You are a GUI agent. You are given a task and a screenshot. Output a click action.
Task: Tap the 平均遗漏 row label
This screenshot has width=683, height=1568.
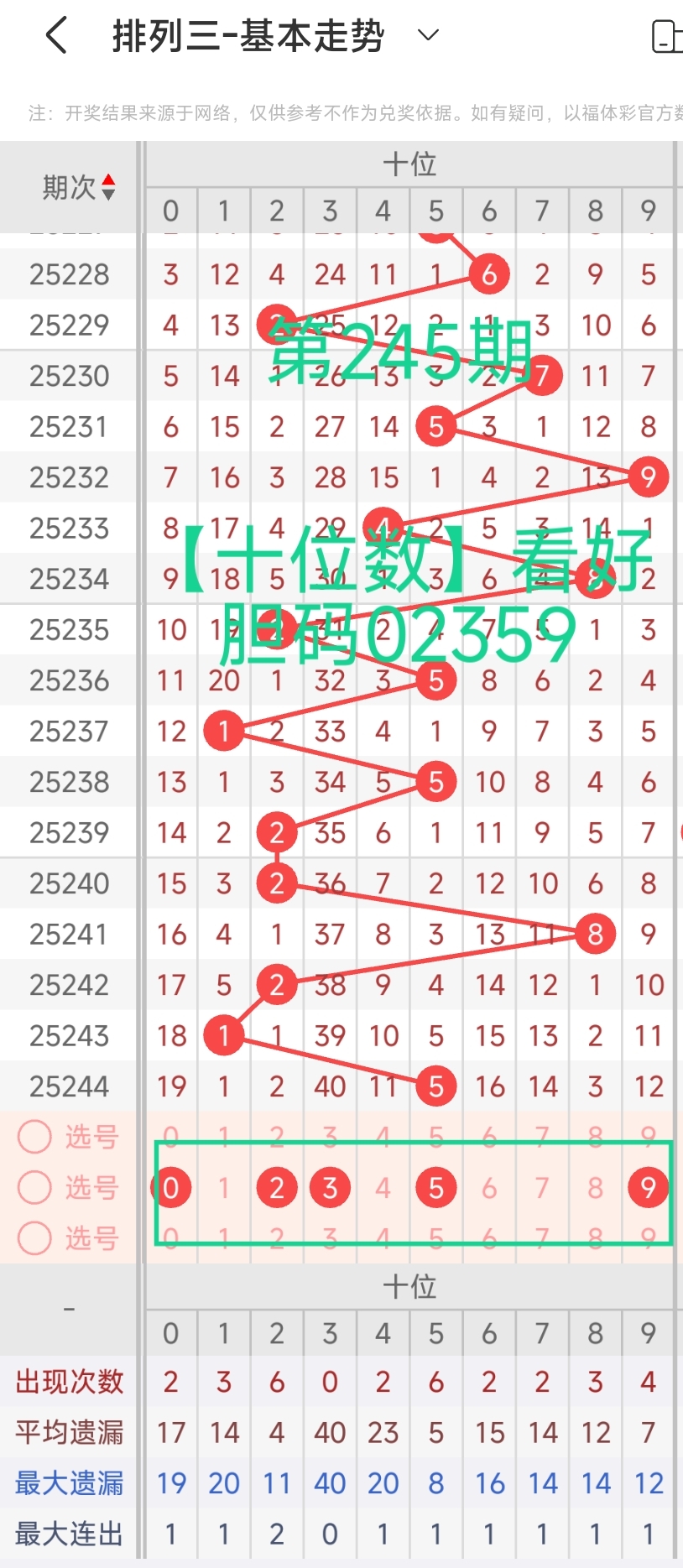click(x=69, y=1432)
